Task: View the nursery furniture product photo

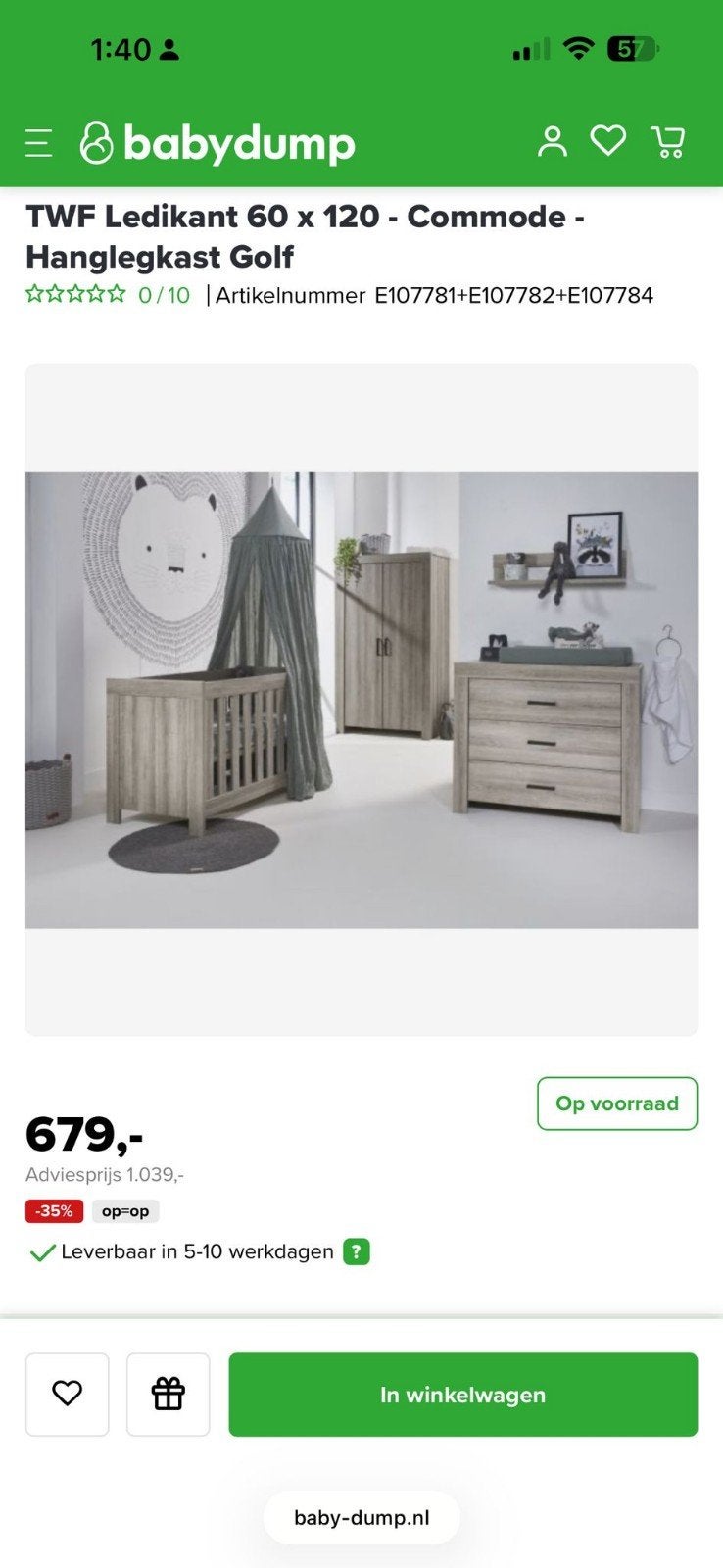Action: pyautogui.click(x=361, y=700)
